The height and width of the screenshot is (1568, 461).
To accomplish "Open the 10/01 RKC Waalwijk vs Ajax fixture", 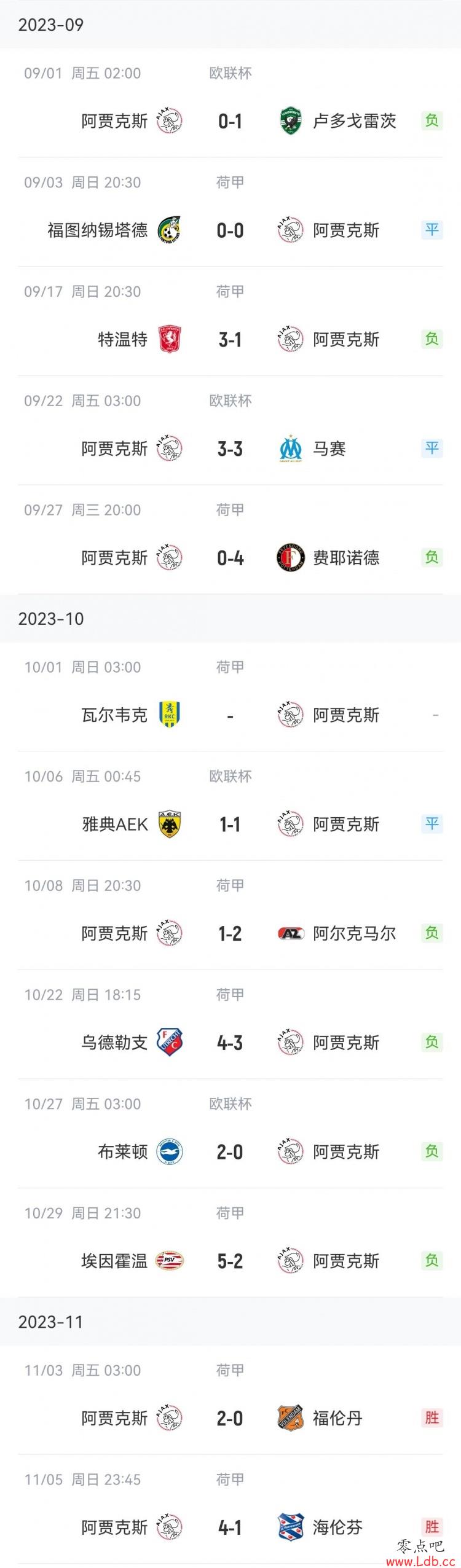I will click(230, 715).
